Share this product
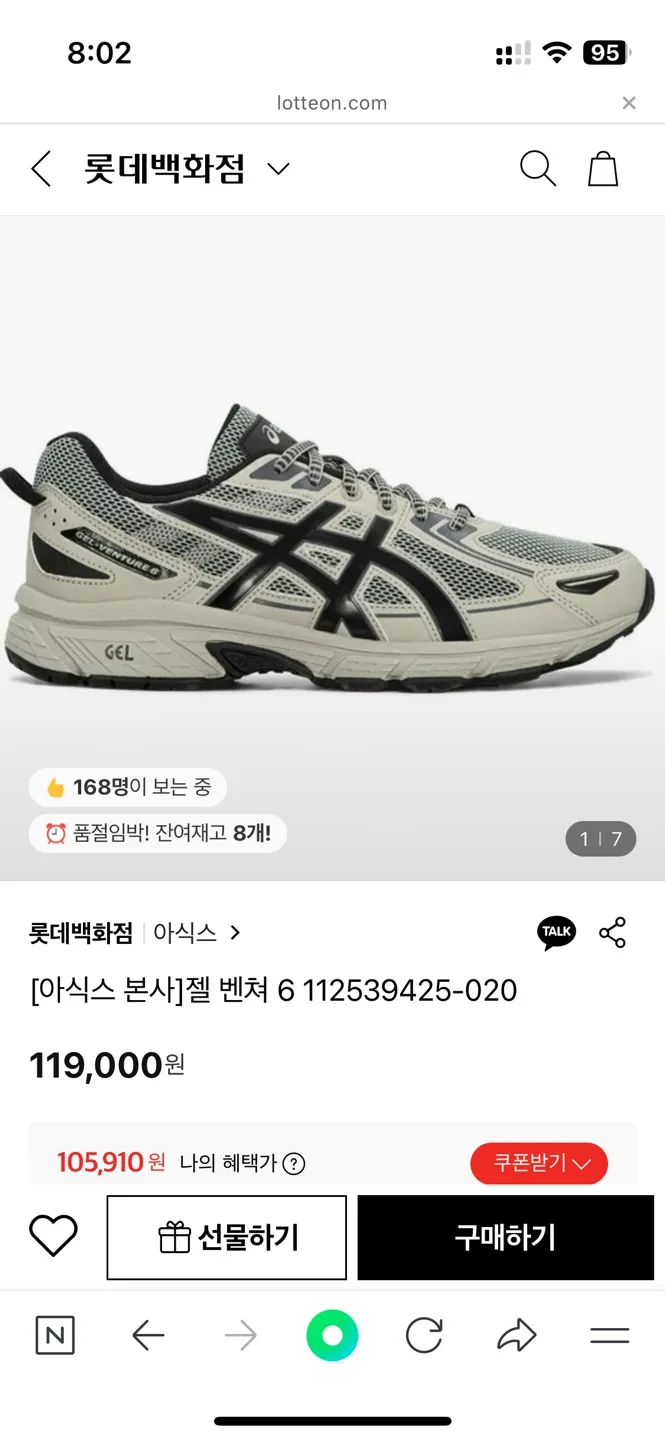665x1440 pixels. [612, 932]
